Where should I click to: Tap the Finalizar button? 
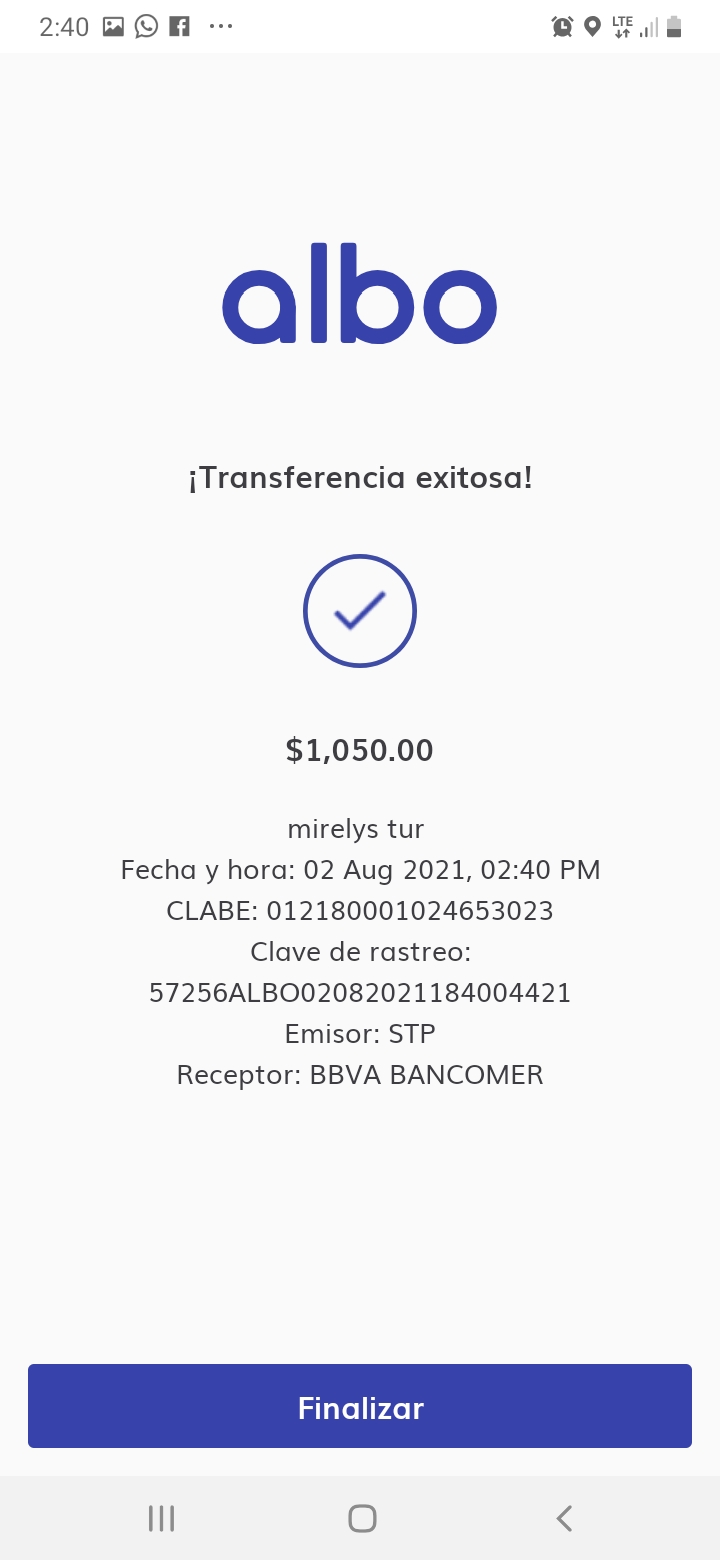[360, 1406]
